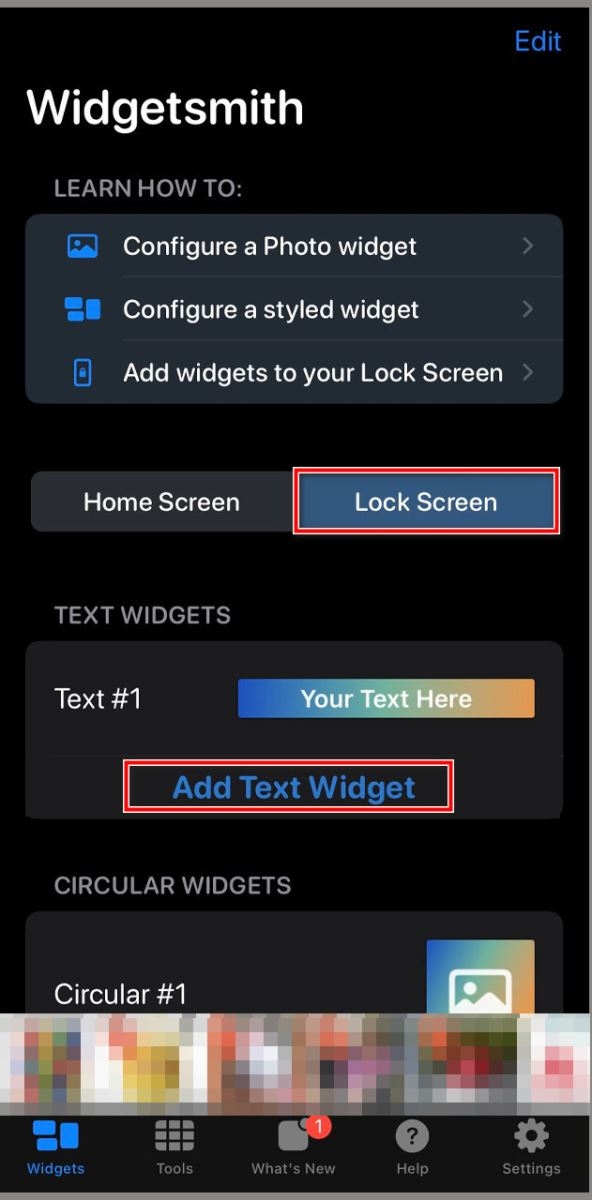Open Configure a Photo widget guide

pyautogui.click(x=294, y=246)
